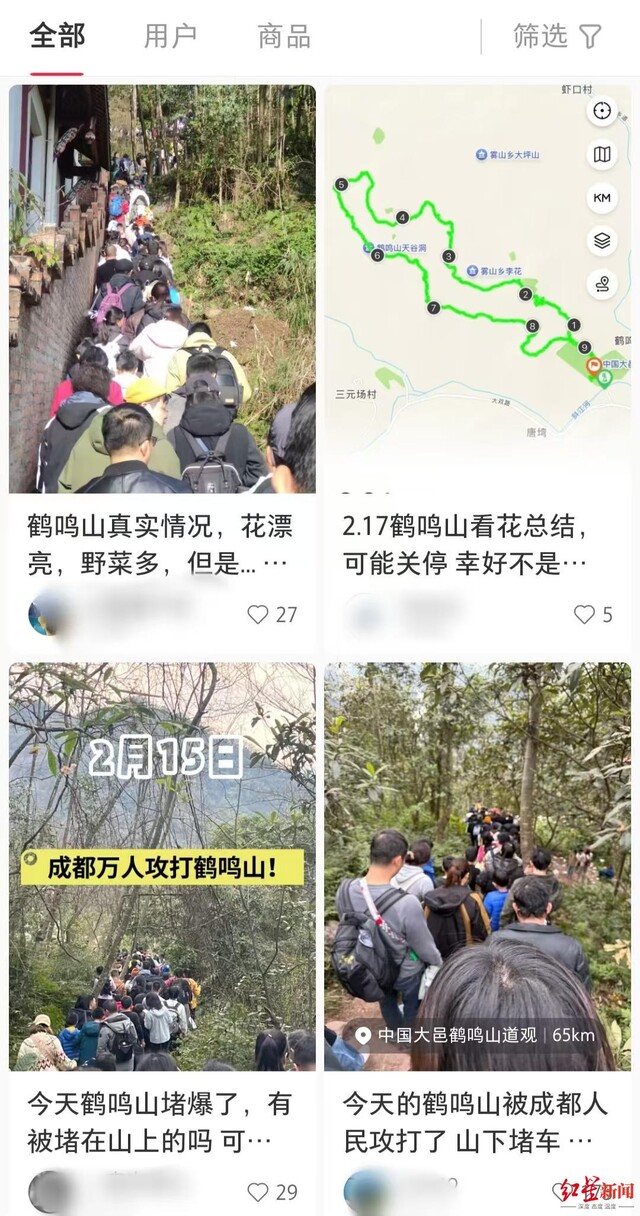Open post 今天鹤鸣山堵爆了
Image resolution: width=640 pixels, height=1216 pixels.
click(162, 866)
